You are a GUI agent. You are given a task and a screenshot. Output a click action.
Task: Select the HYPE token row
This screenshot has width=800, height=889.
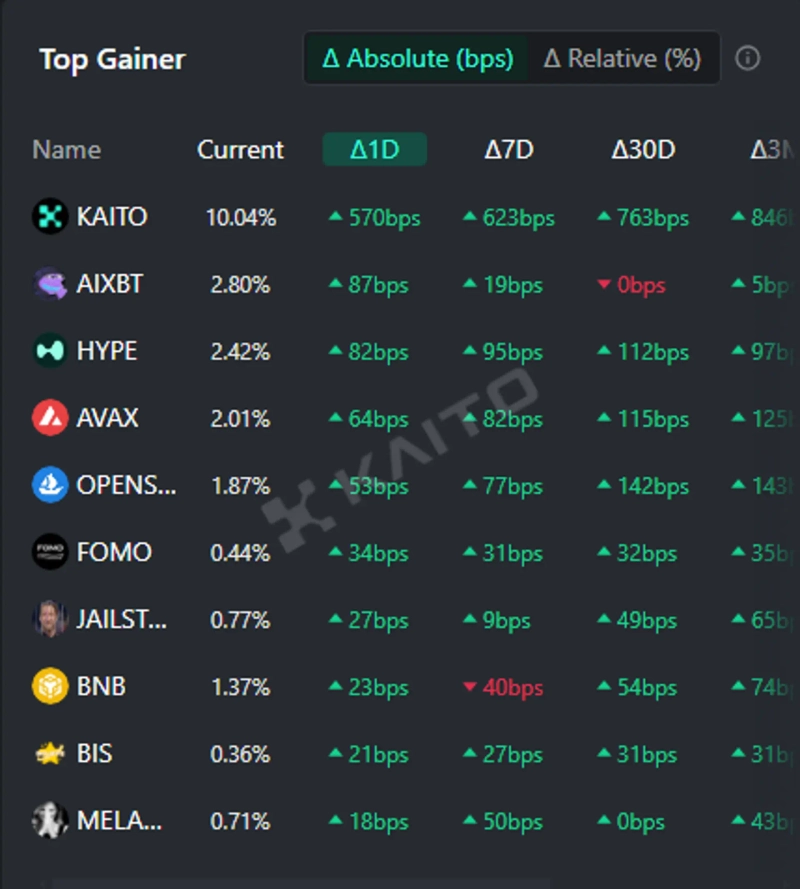click(106, 351)
